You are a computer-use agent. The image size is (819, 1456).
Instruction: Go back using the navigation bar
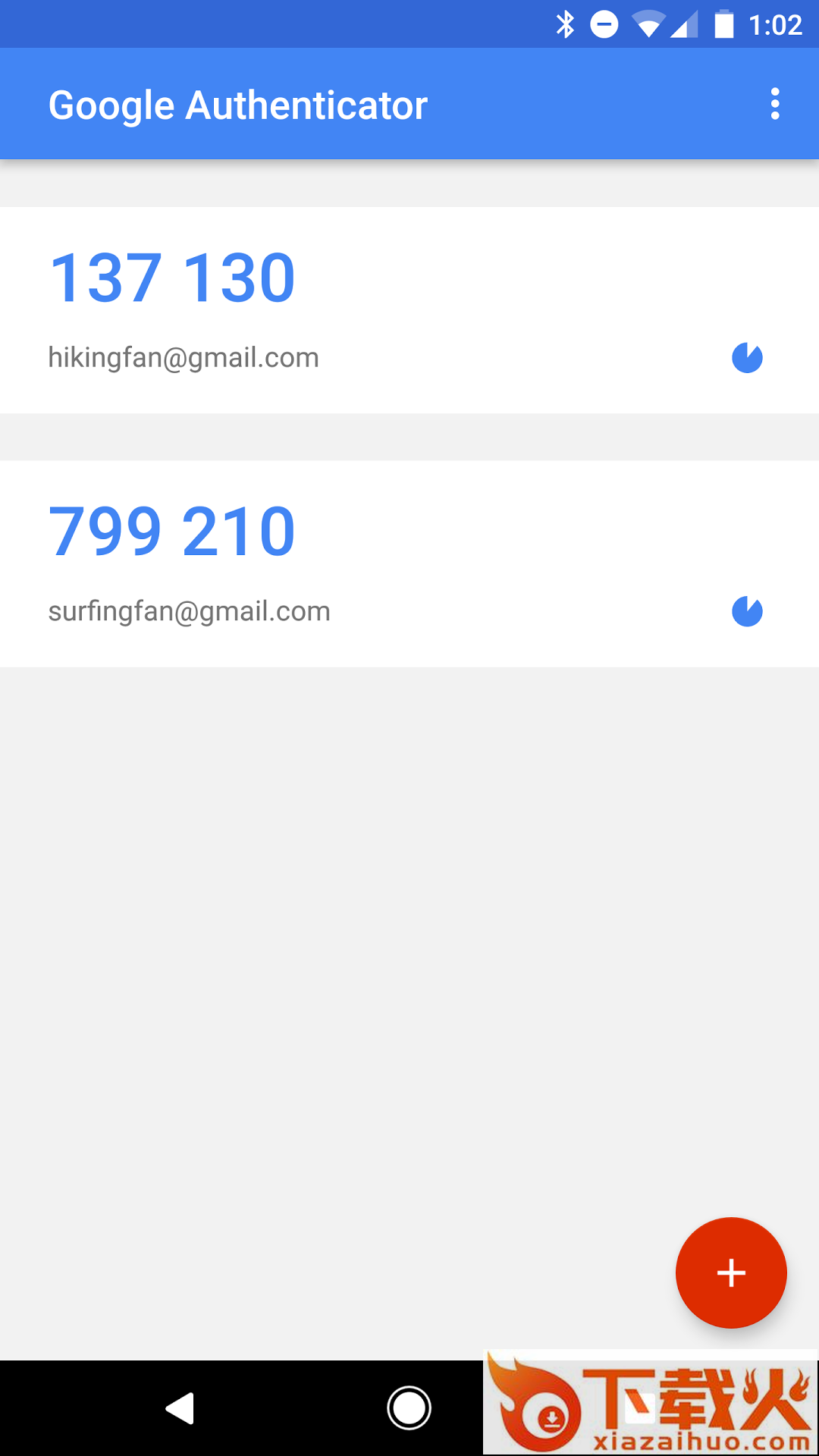[x=180, y=1408]
